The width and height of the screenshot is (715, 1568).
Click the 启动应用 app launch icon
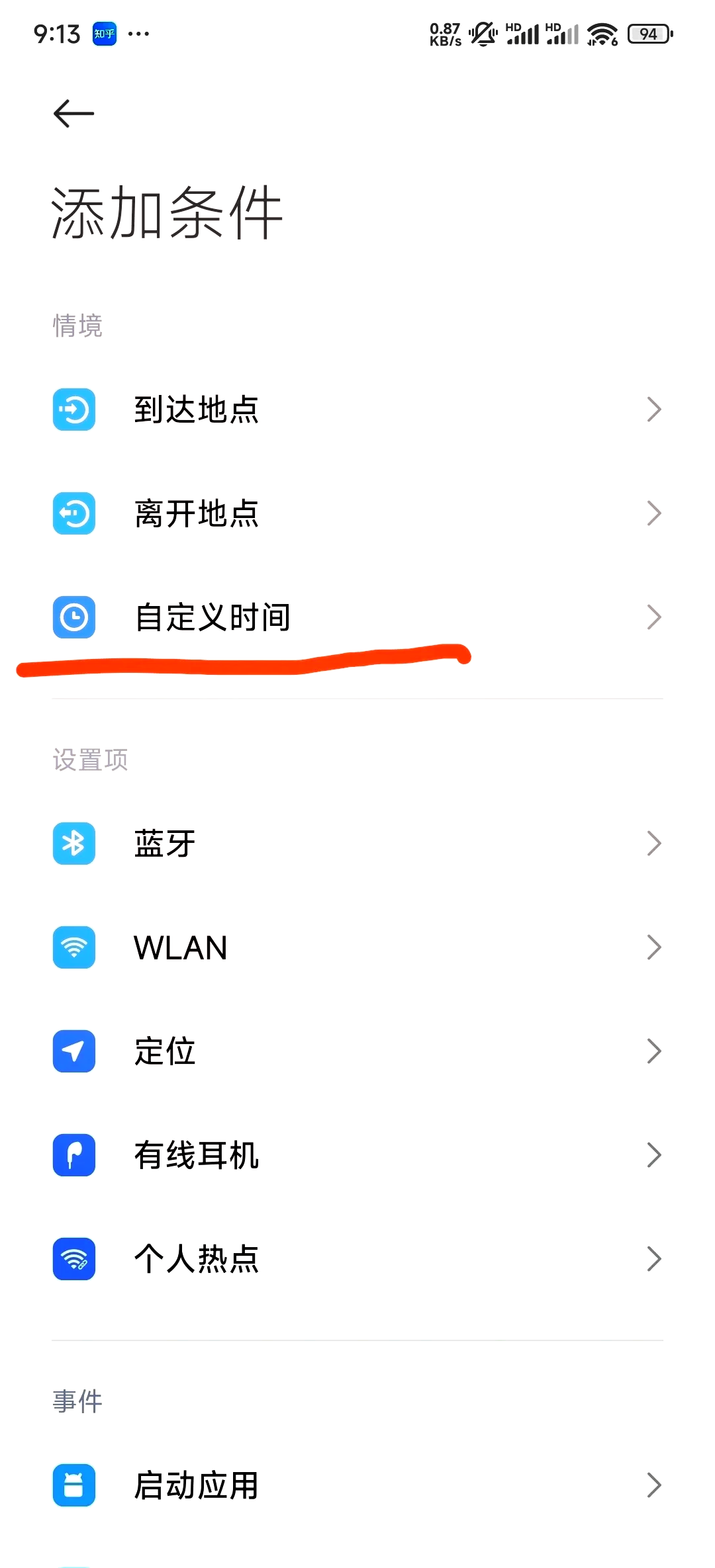point(73,1485)
